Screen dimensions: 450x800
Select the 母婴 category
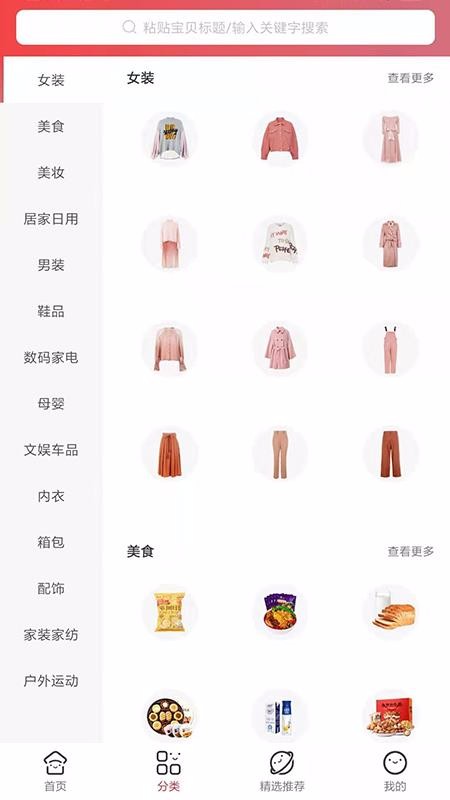tap(51, 404)
